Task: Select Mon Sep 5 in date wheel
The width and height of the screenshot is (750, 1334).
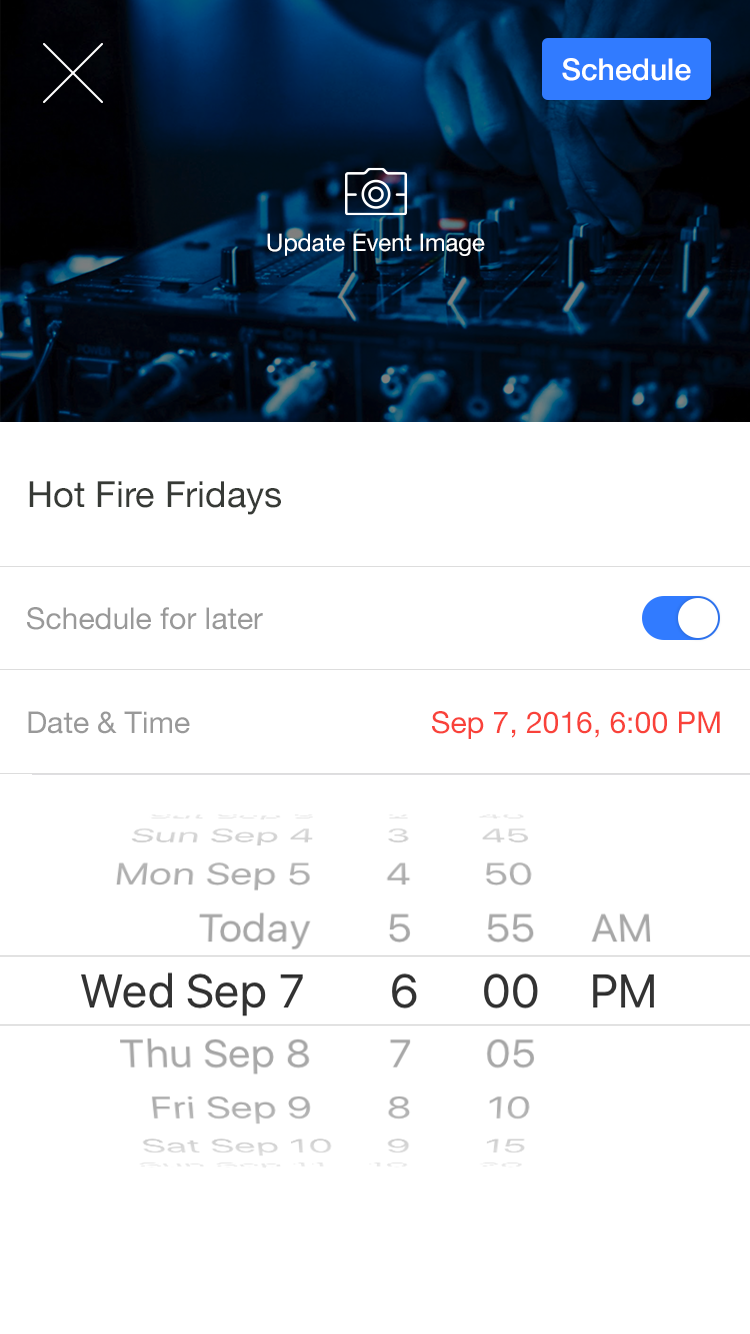Action: click(x=213, y=874)
